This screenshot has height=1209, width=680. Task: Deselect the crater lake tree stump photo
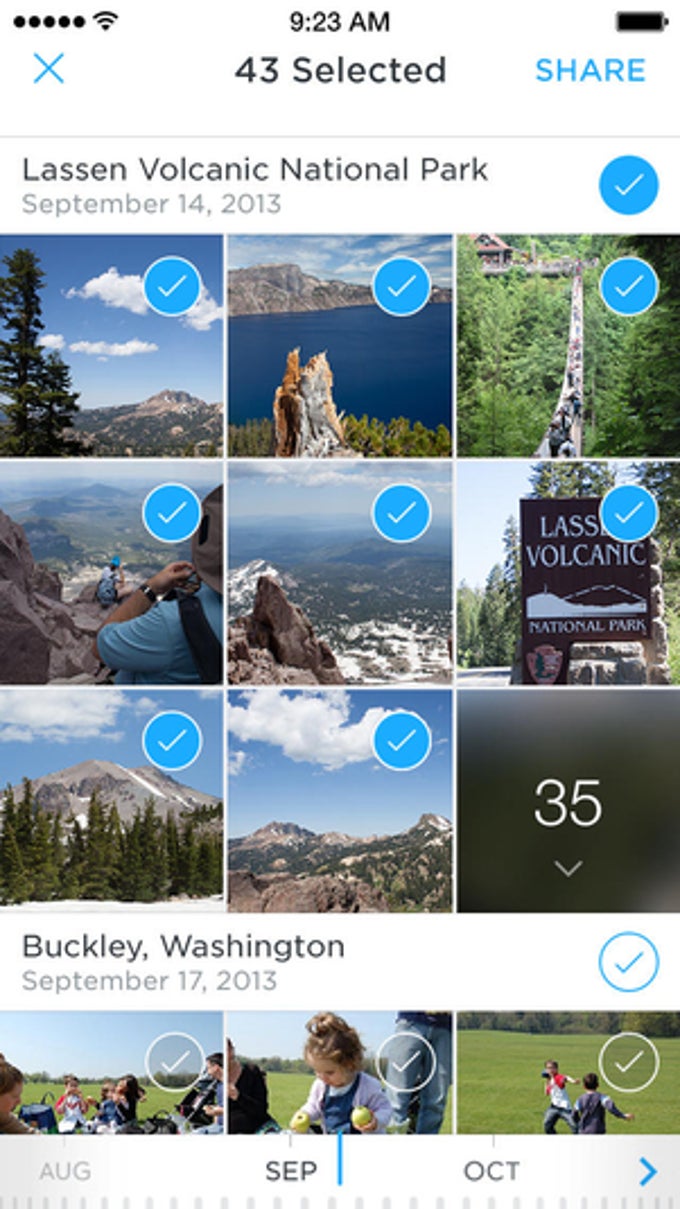coord(401,286)
